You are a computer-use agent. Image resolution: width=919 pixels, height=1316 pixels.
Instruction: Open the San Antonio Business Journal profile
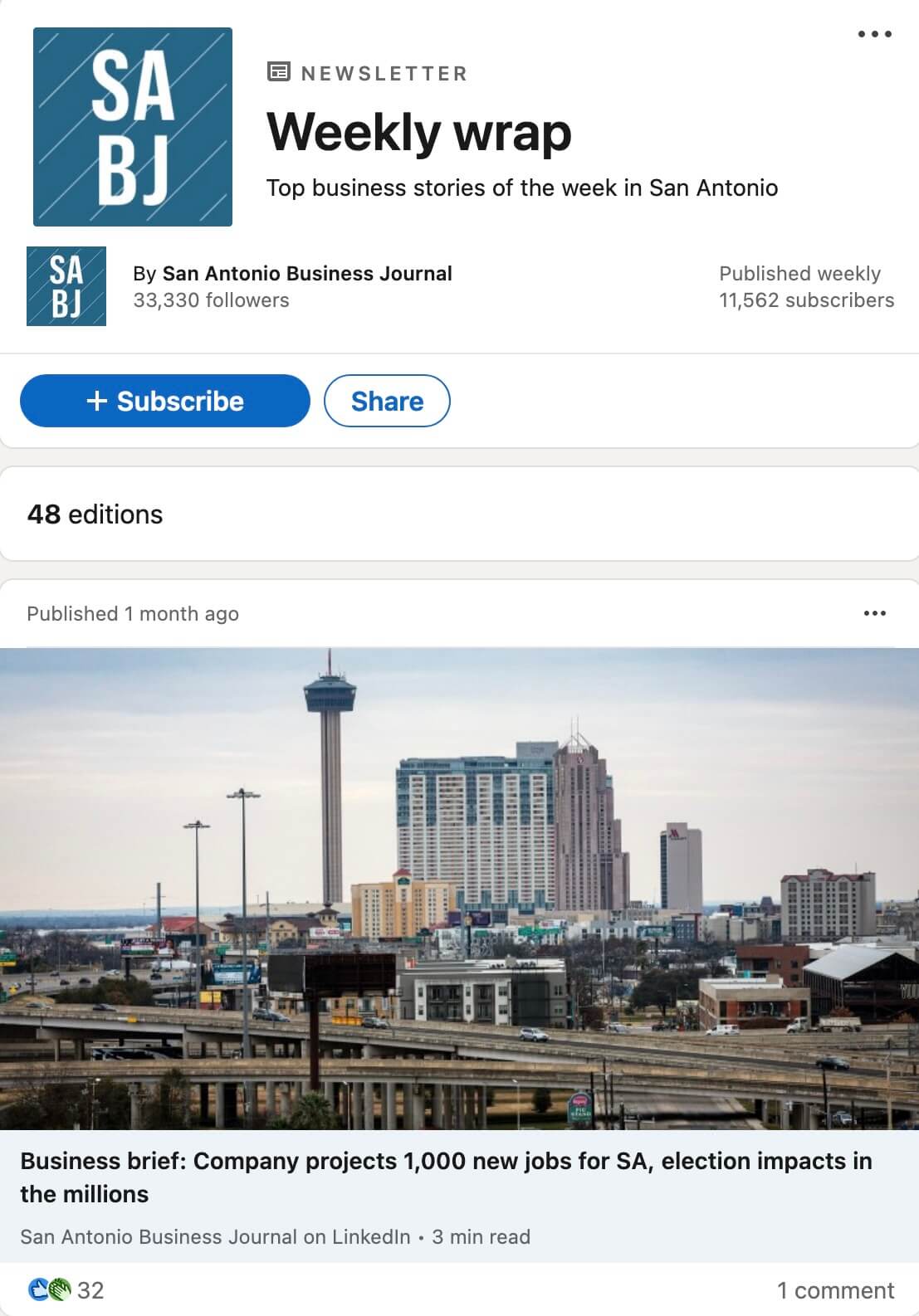(x=307, y=273)
